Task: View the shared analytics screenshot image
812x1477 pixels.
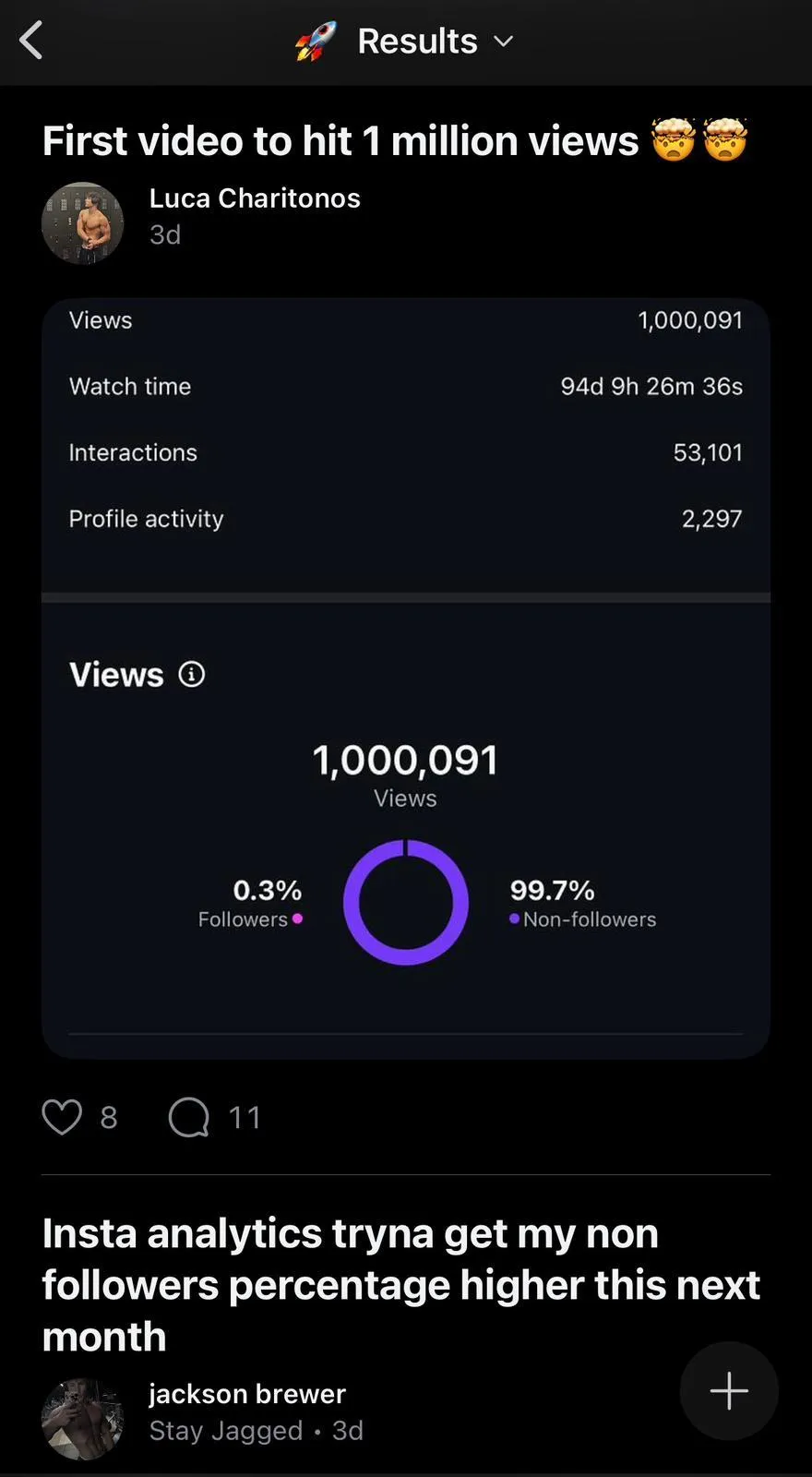Action: [406, 678]
